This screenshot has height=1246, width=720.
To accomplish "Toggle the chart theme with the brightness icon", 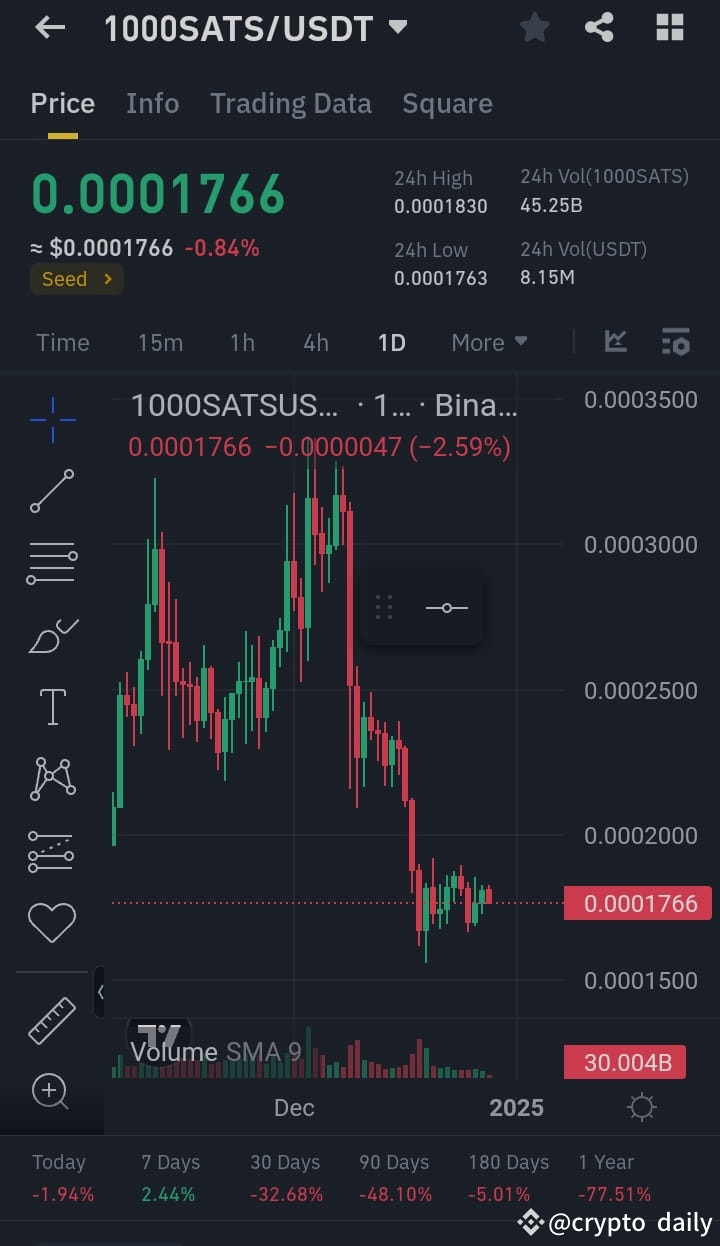I will click(641, 1107).
